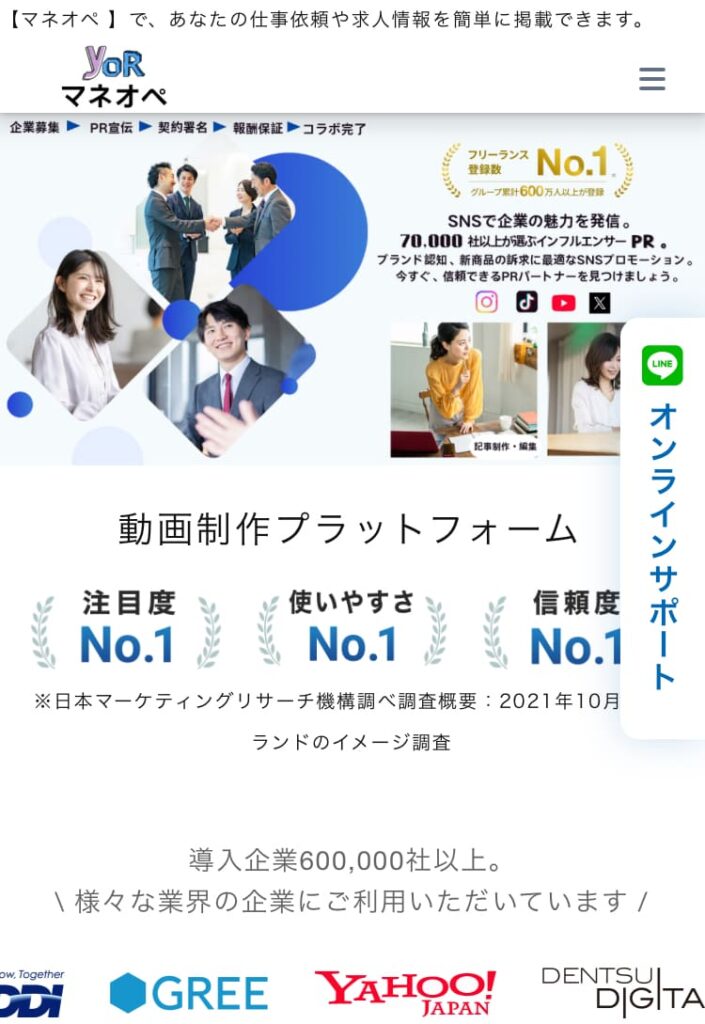This screenshot has width=705, height=1024.
Task: Open the hamburger navigation menu
Action: [652, 79]
